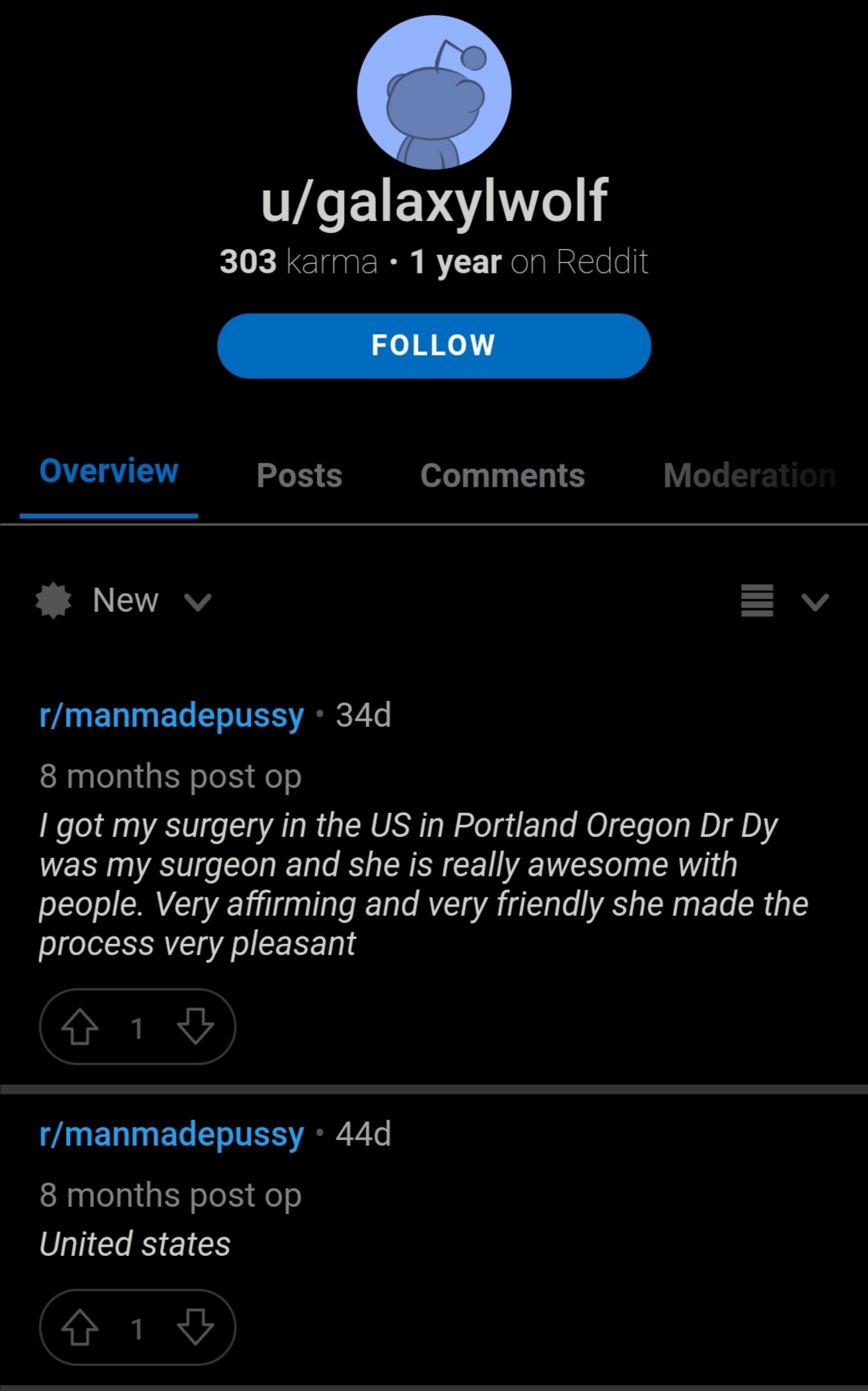
Task: Open the Moderation tab
Action: pyautogui.click(x=749, y=475)
